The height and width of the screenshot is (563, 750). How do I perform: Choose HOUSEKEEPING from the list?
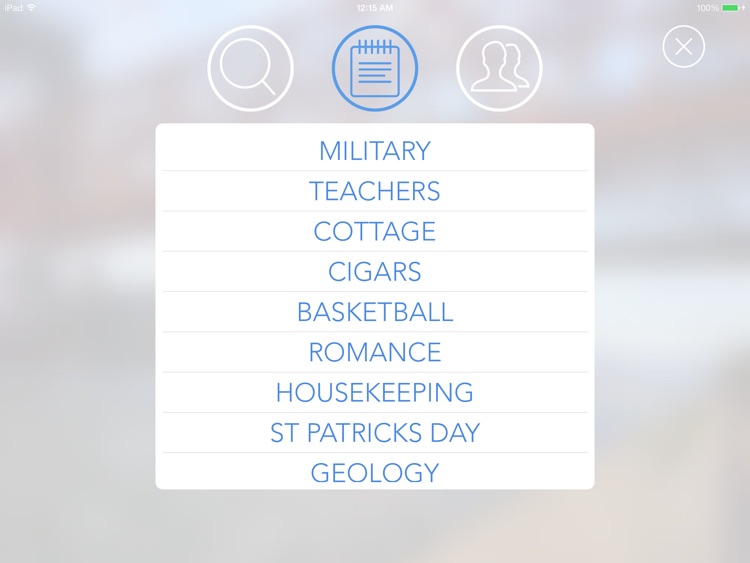click(x=375, y=392)
